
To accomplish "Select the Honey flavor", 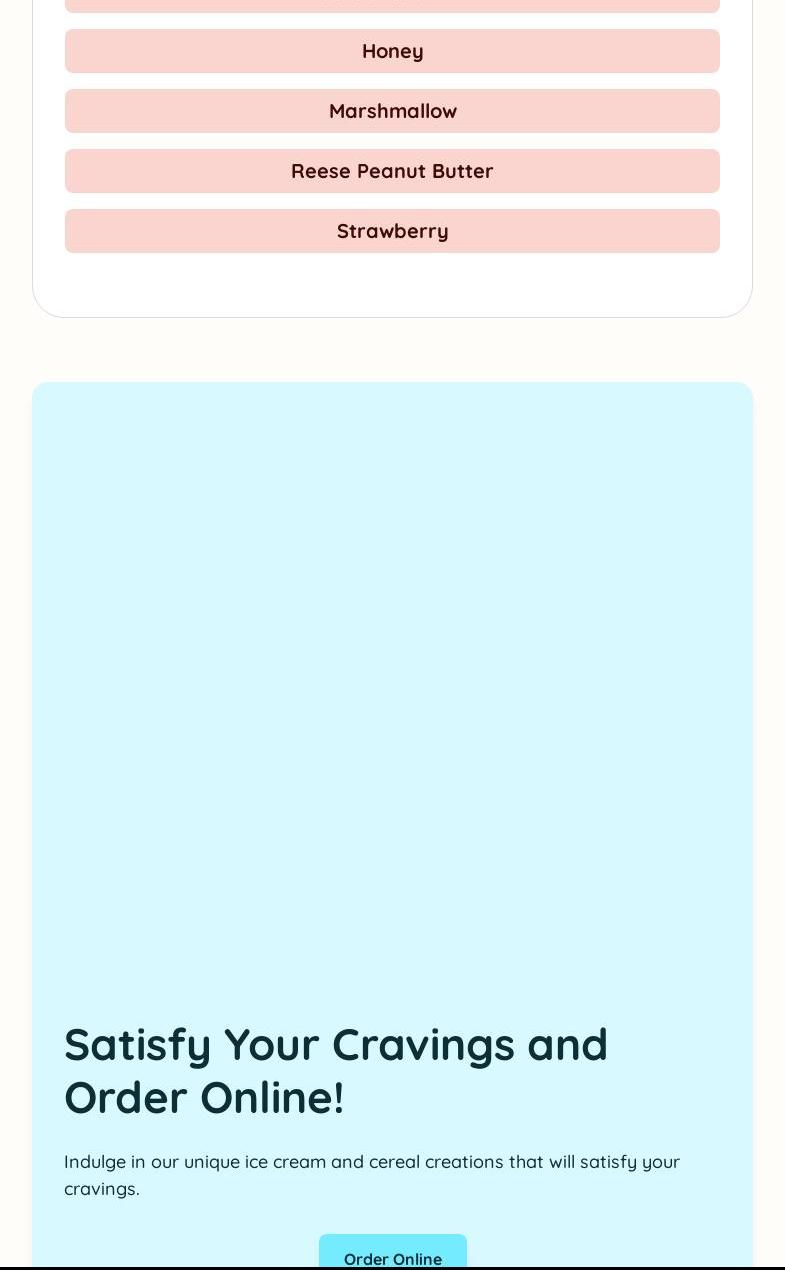I will click(392, 51).
